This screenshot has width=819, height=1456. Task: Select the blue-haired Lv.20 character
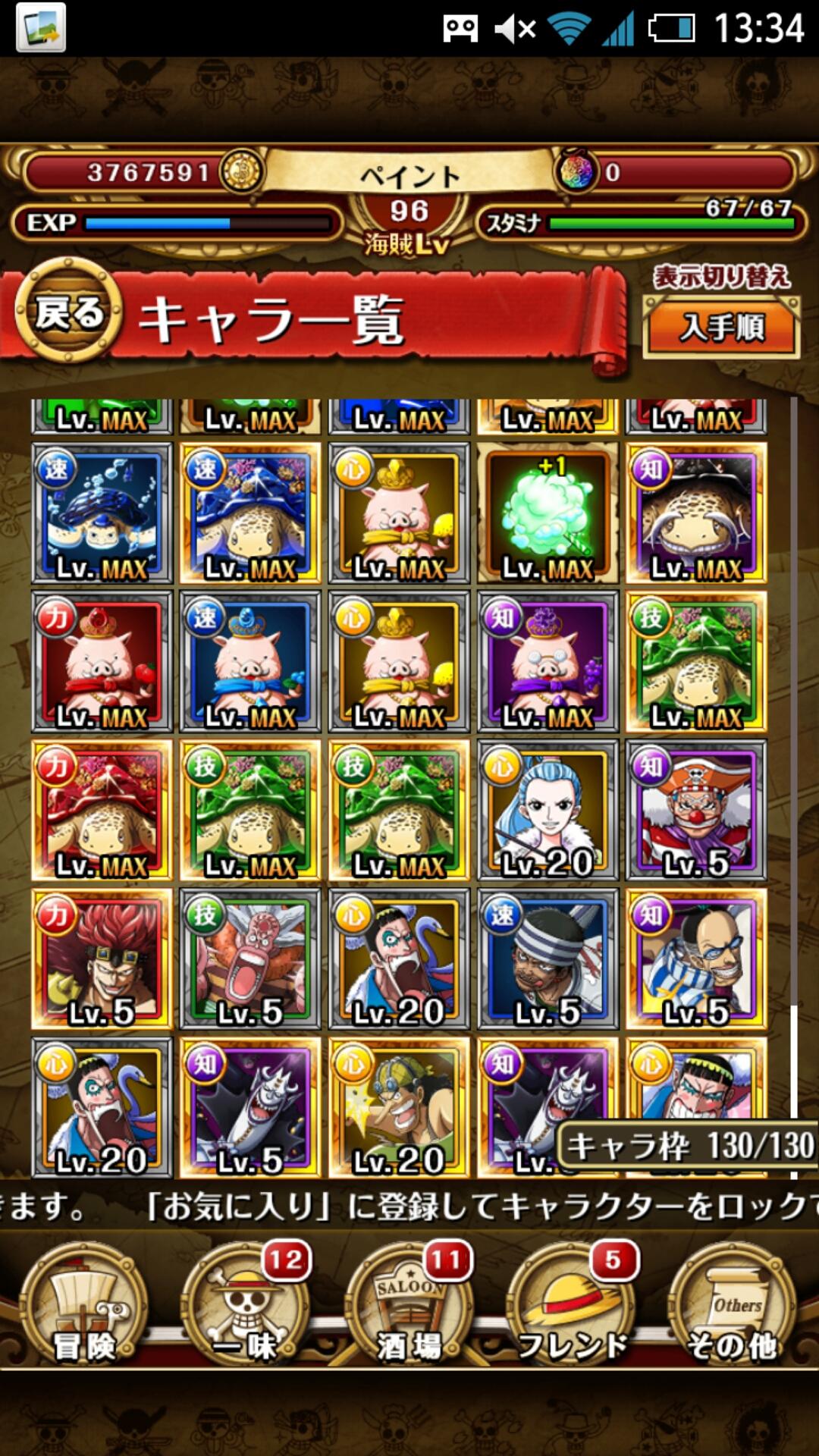[548, 811]
